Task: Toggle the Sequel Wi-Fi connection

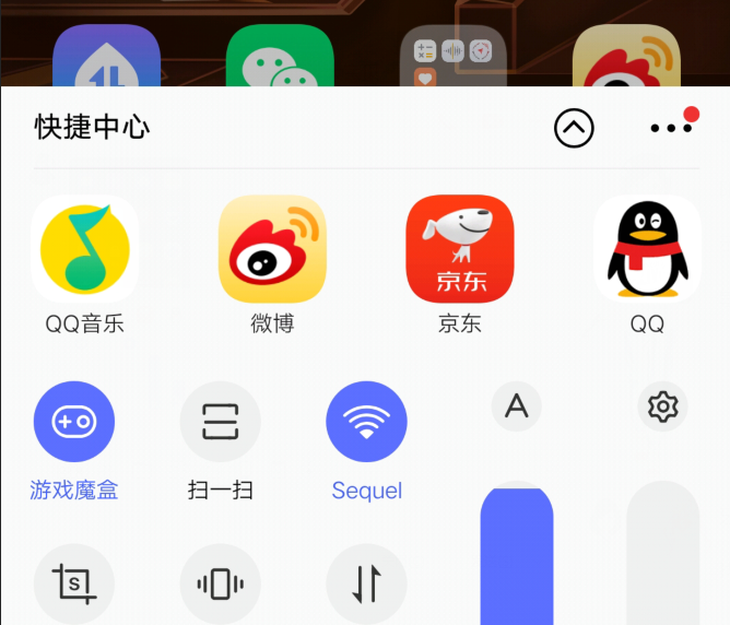Action: 366,421
